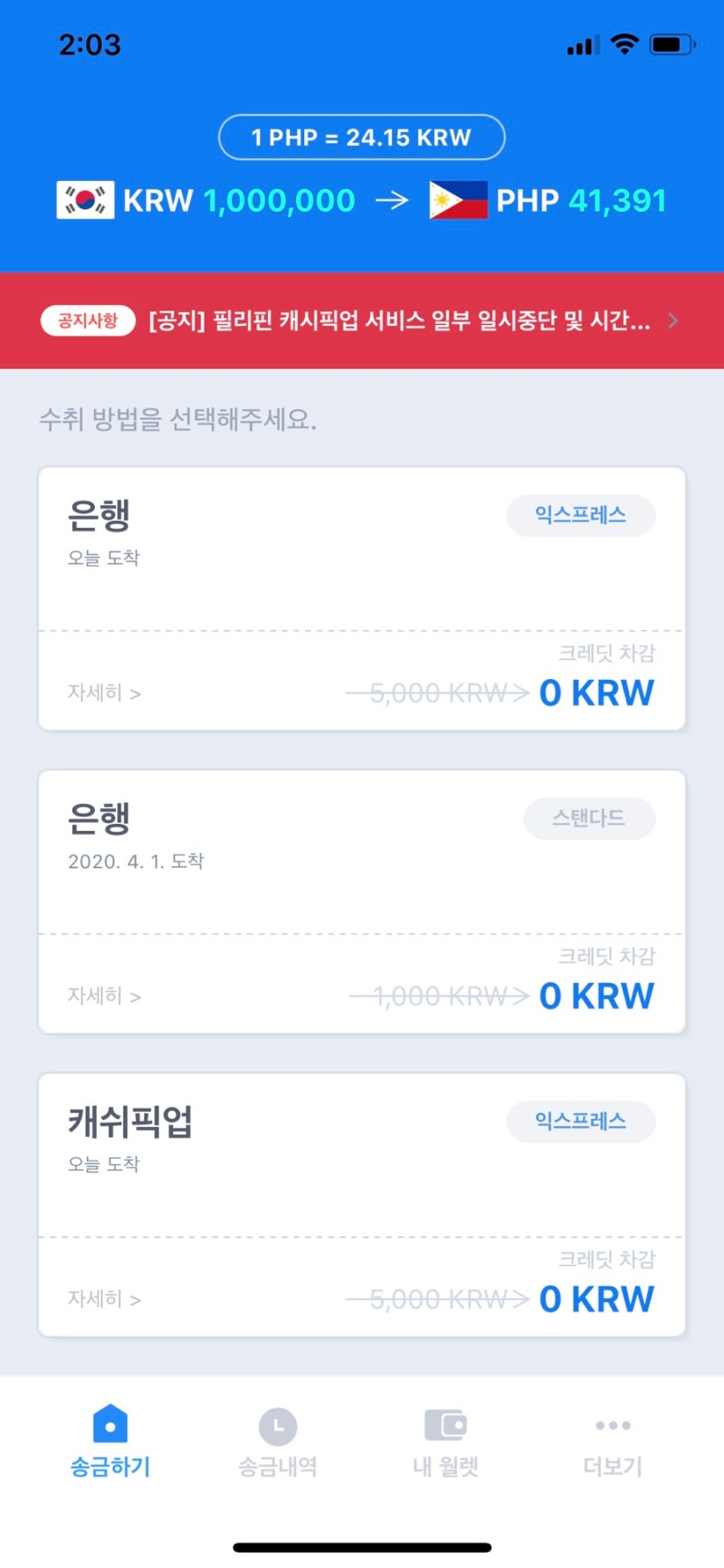Tap the 1 PHP = 24.15 KRW rate pill
Image resolution: width=724 pixels, height=1568 pixels.
pos(361,137)
